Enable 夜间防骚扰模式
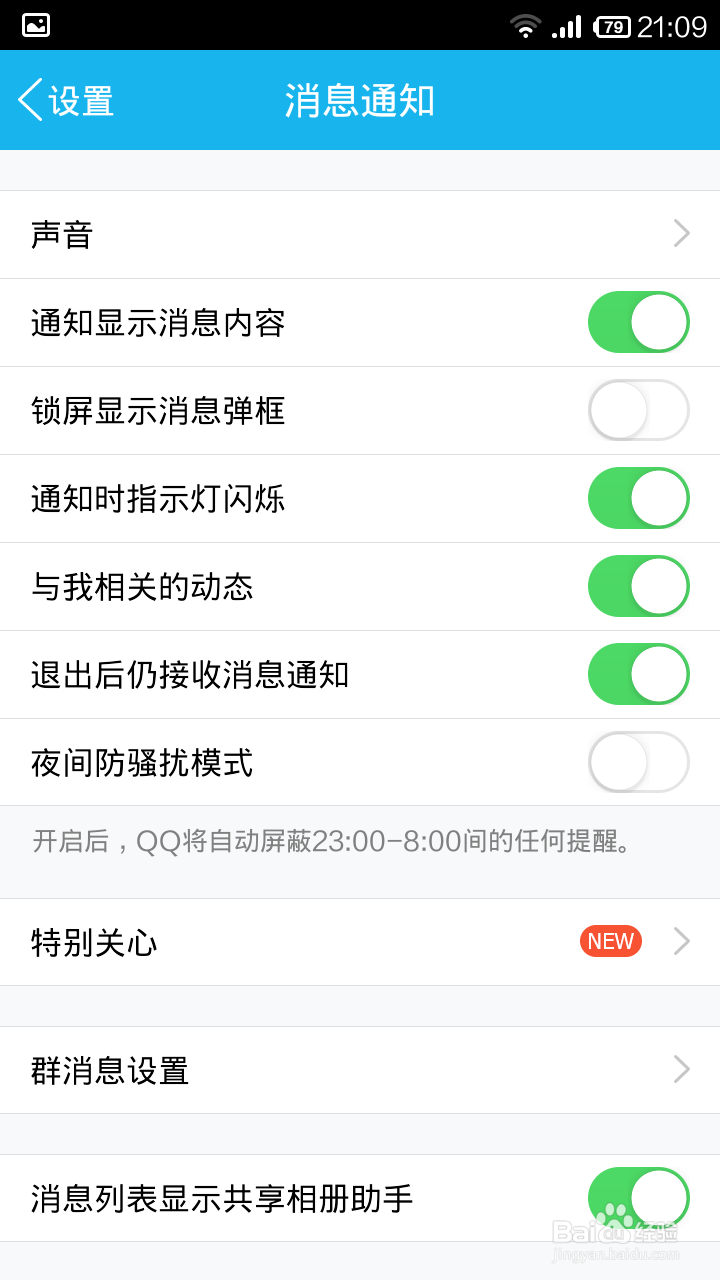720x1280 pixels. point(638,762)
